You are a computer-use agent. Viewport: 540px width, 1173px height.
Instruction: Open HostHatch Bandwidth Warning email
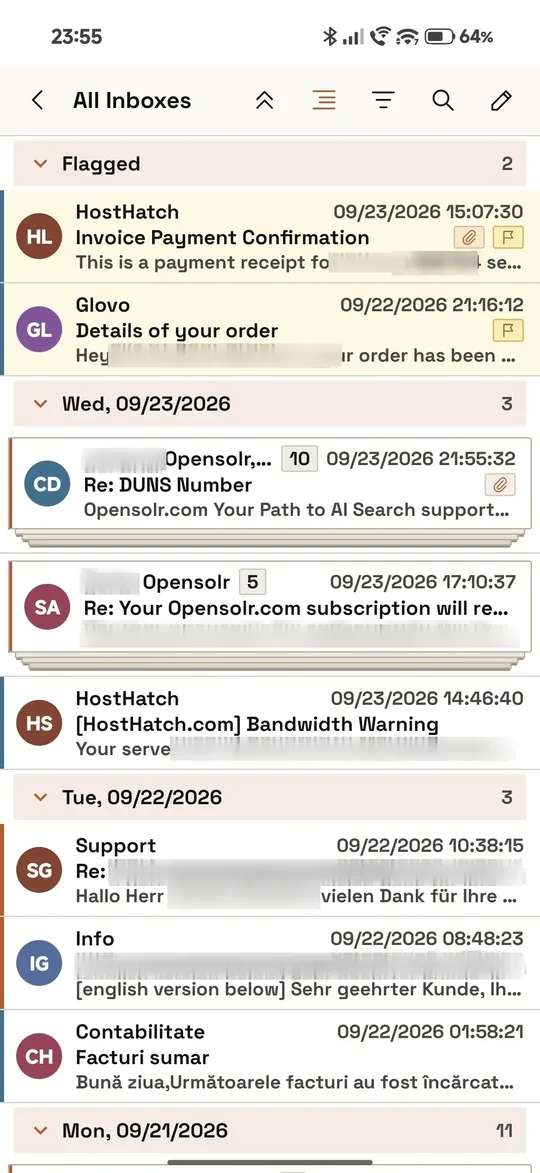[270, 723]
